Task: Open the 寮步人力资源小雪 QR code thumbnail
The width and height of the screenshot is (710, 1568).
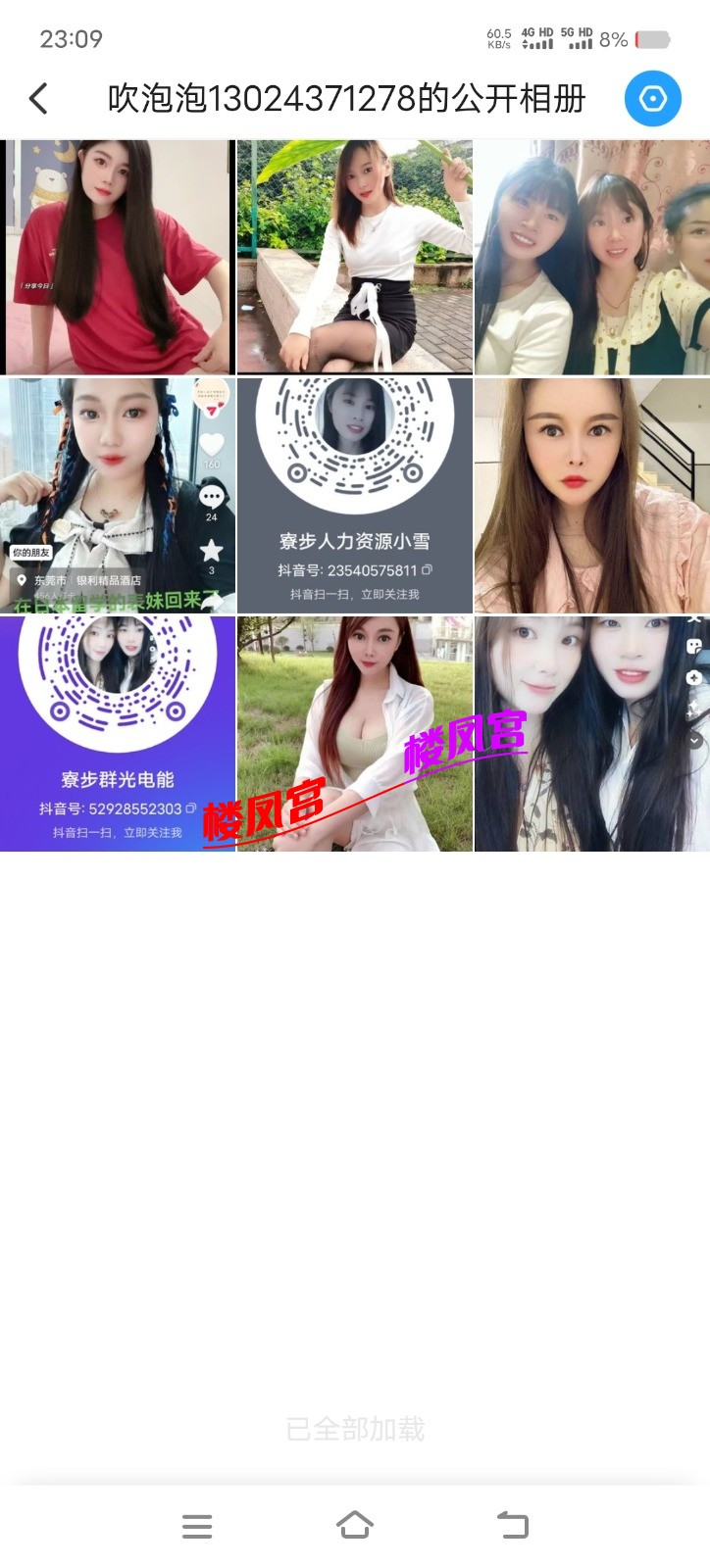Action: [x=354, y=447]
